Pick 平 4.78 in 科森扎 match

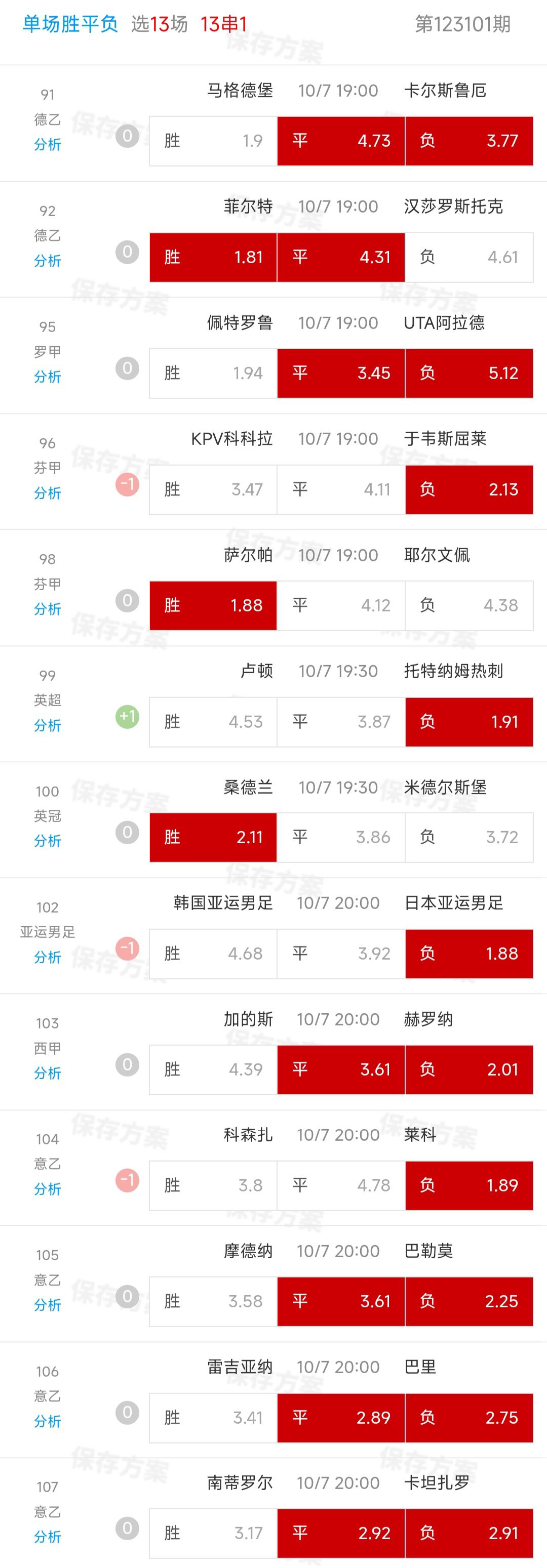341,1185
